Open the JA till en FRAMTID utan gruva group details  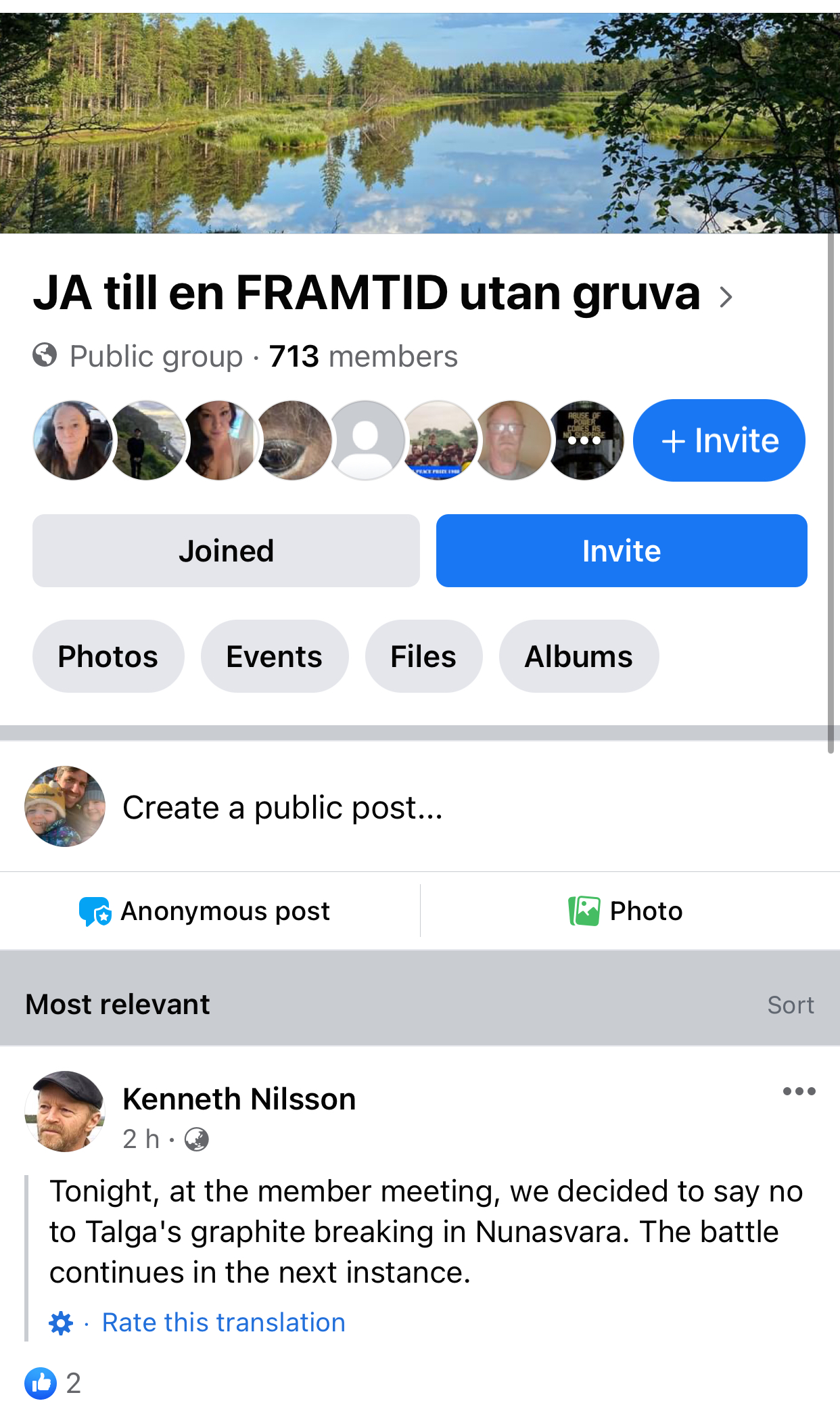pos(383,294)
